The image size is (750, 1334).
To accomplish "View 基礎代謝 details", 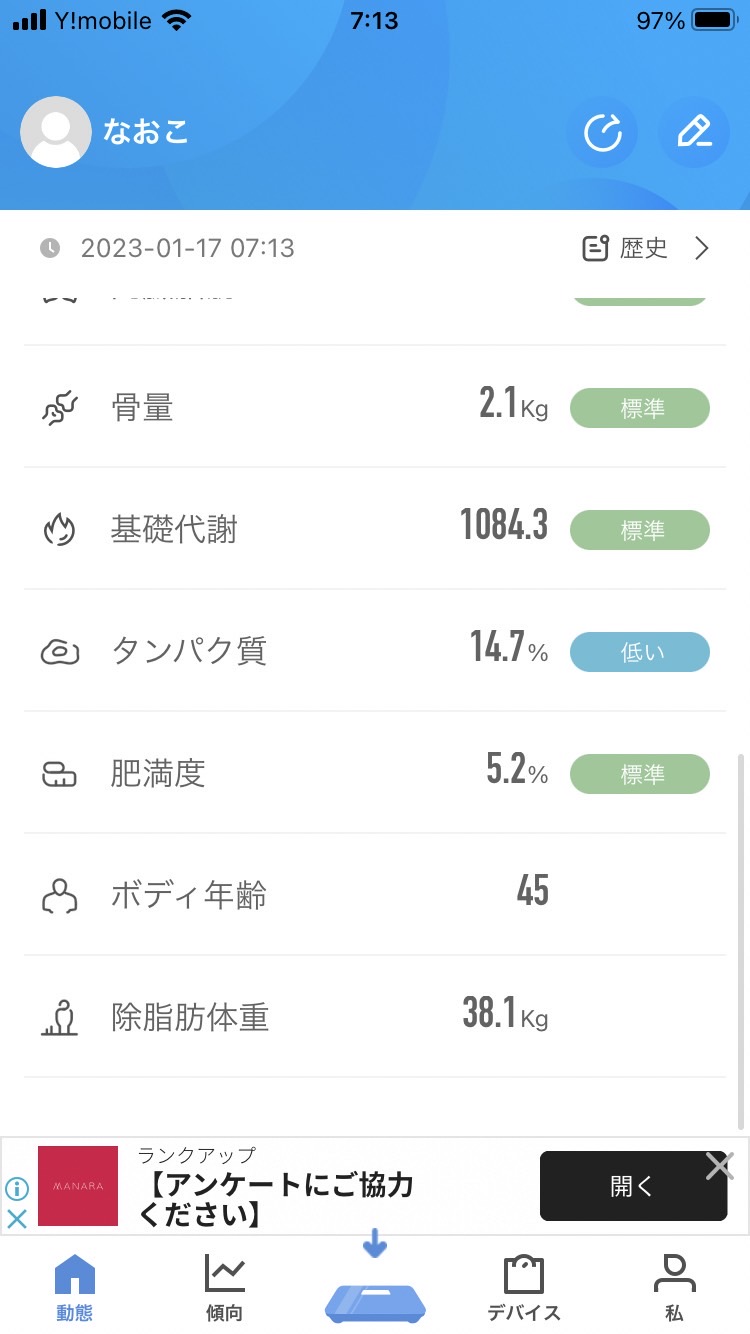I will (375, 529).
